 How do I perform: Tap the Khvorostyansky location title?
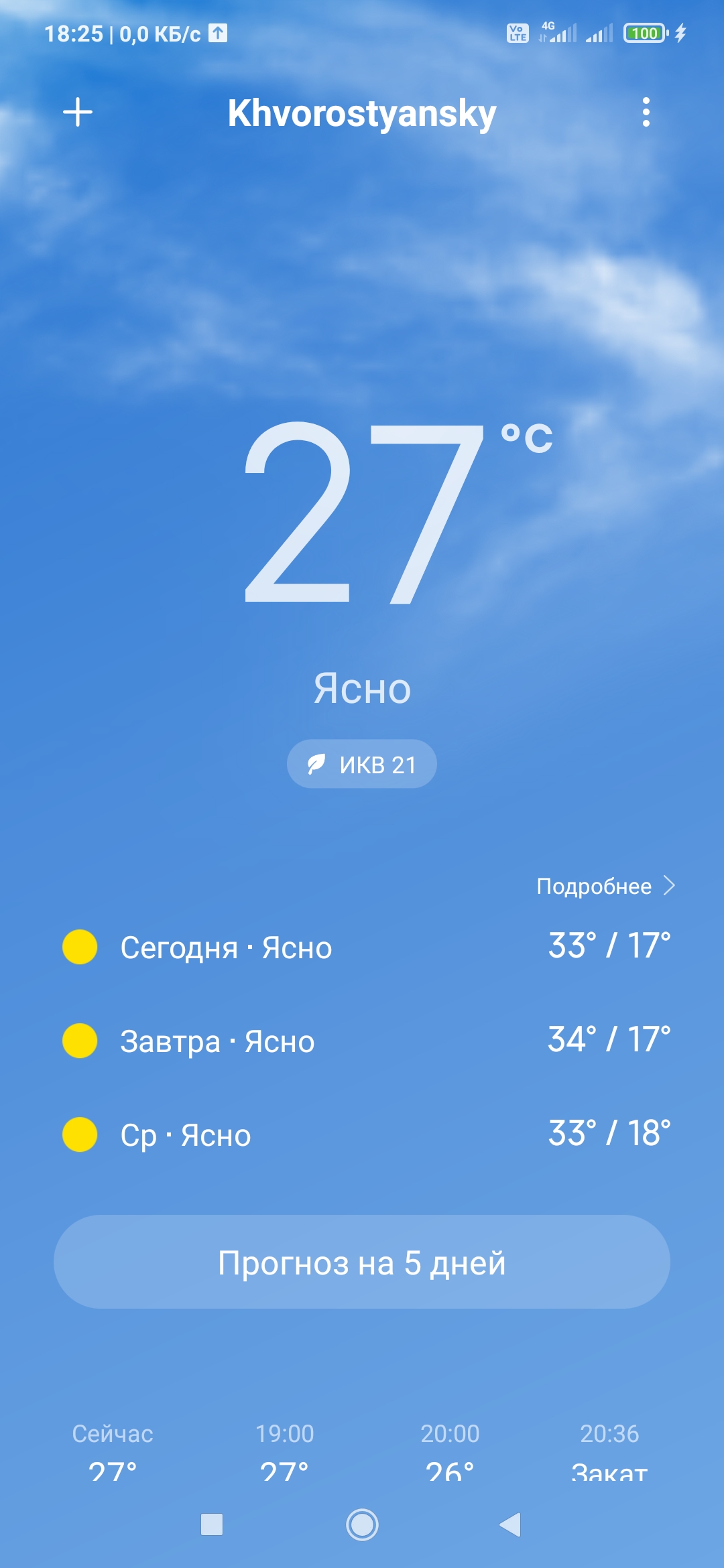coord(362,113)
